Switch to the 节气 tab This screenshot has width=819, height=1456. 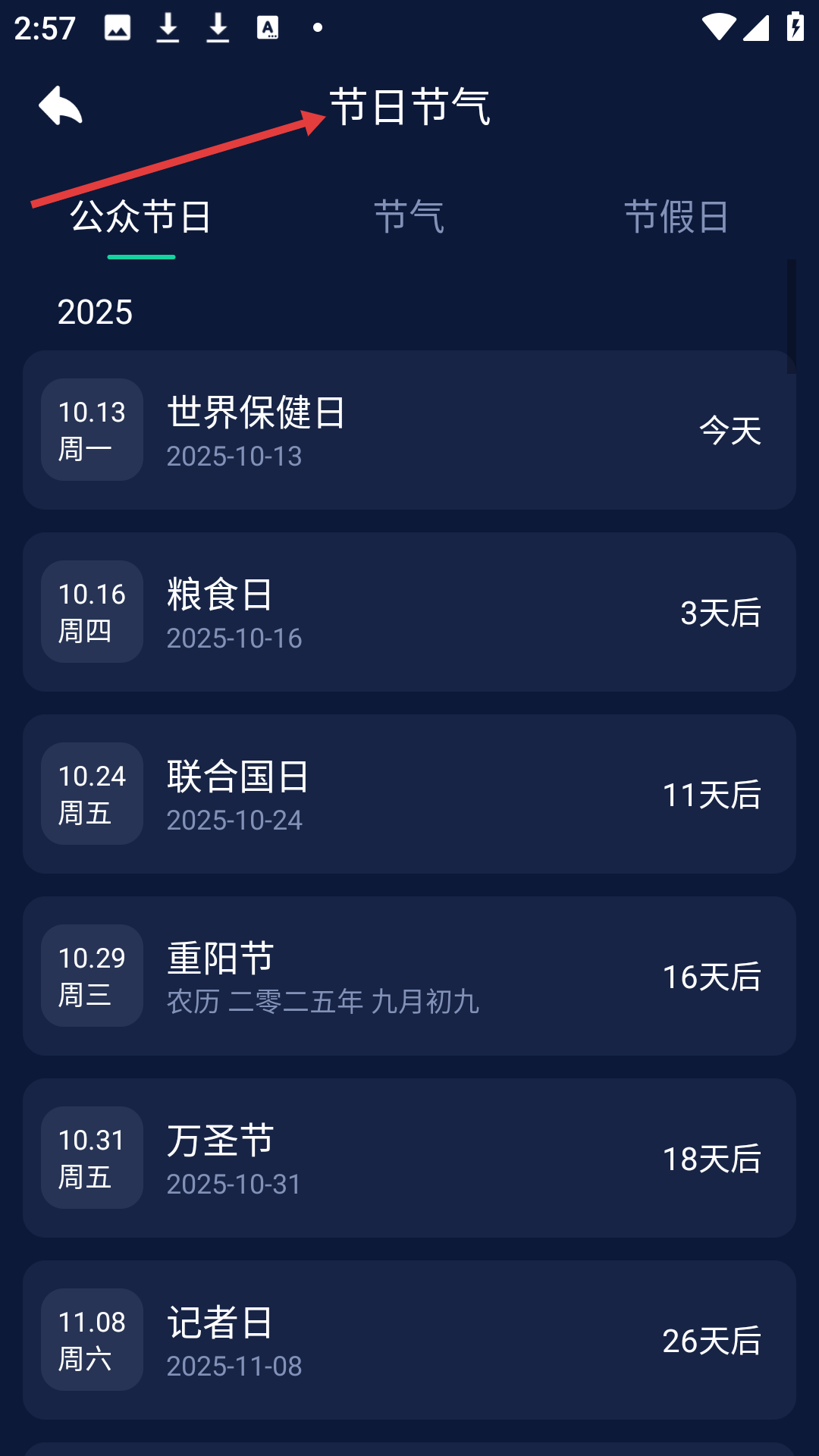pos(409,217)
